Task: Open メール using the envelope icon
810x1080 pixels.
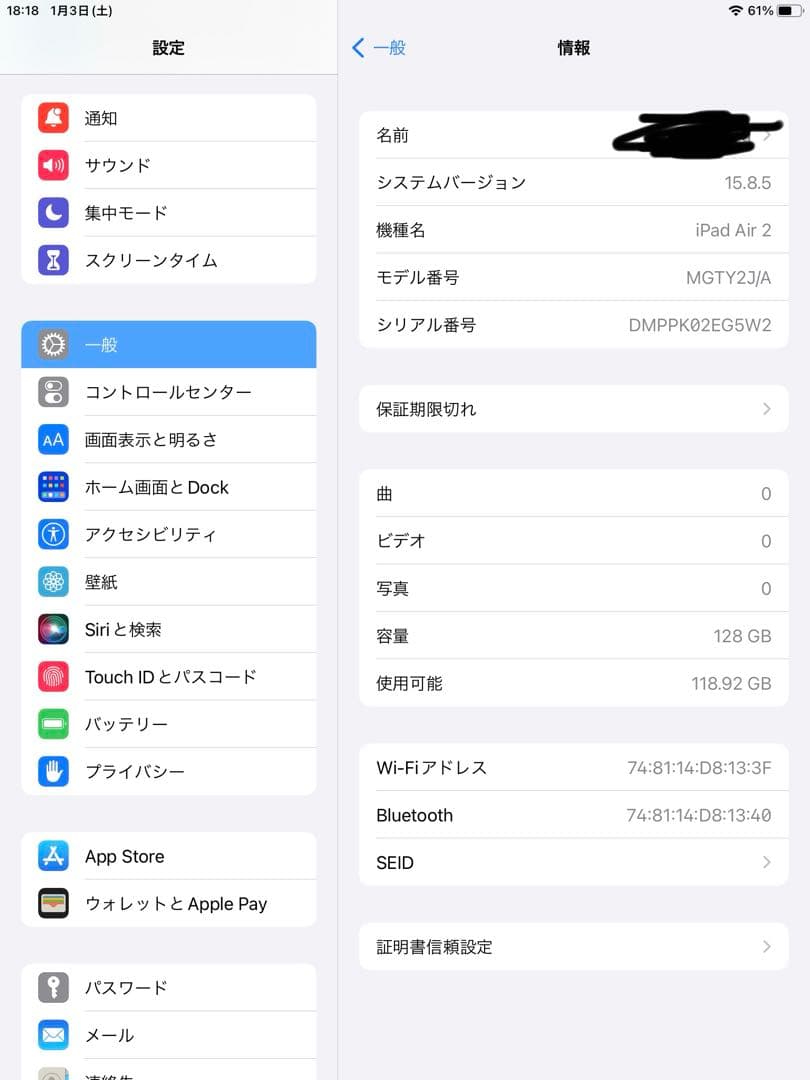Action: (x=53, y=1035)
